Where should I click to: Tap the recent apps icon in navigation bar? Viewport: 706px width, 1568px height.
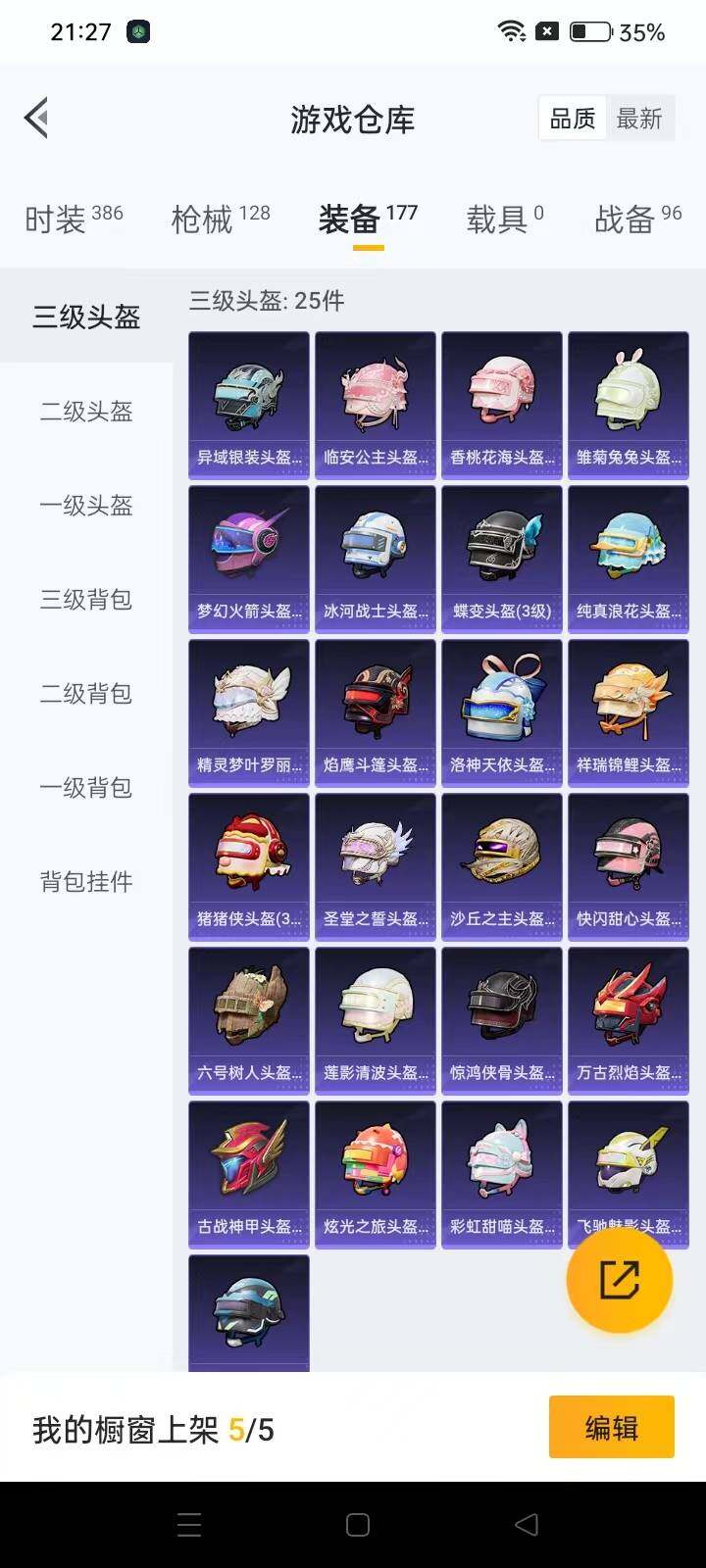(189, 1525)
